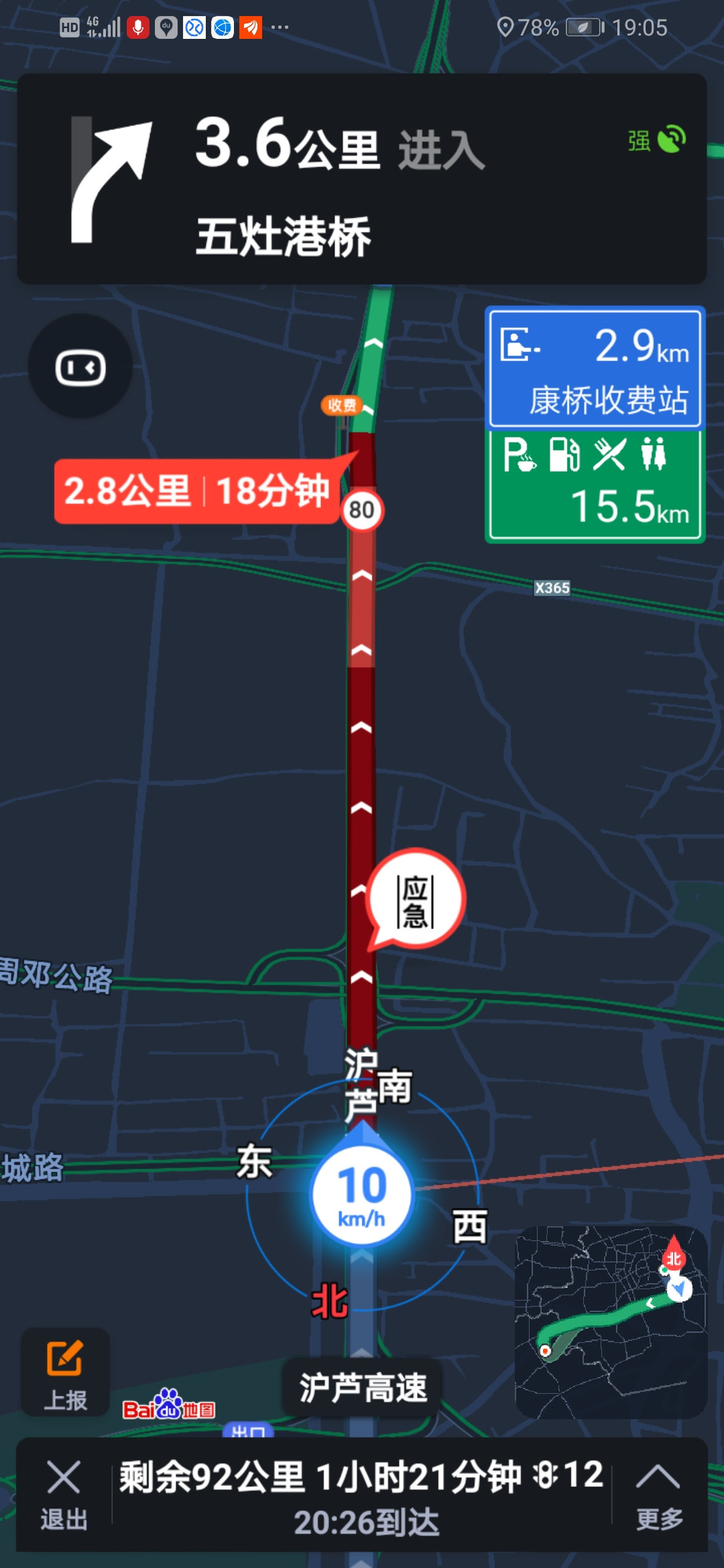Expand the 更多 options panel
This screenshot has width=724, height=1568.
point(658,1494)
